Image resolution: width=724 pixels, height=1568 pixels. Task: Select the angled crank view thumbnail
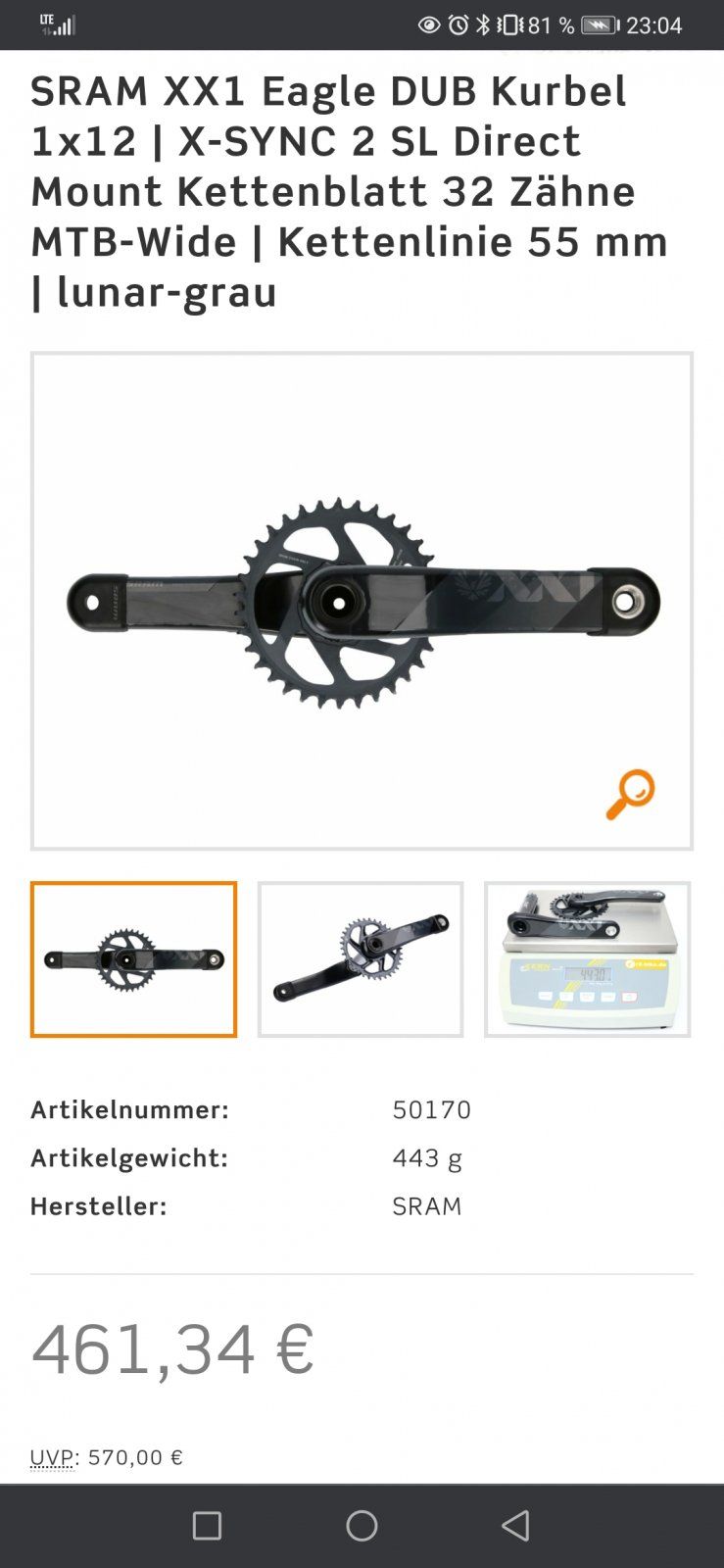coord(361,958)
